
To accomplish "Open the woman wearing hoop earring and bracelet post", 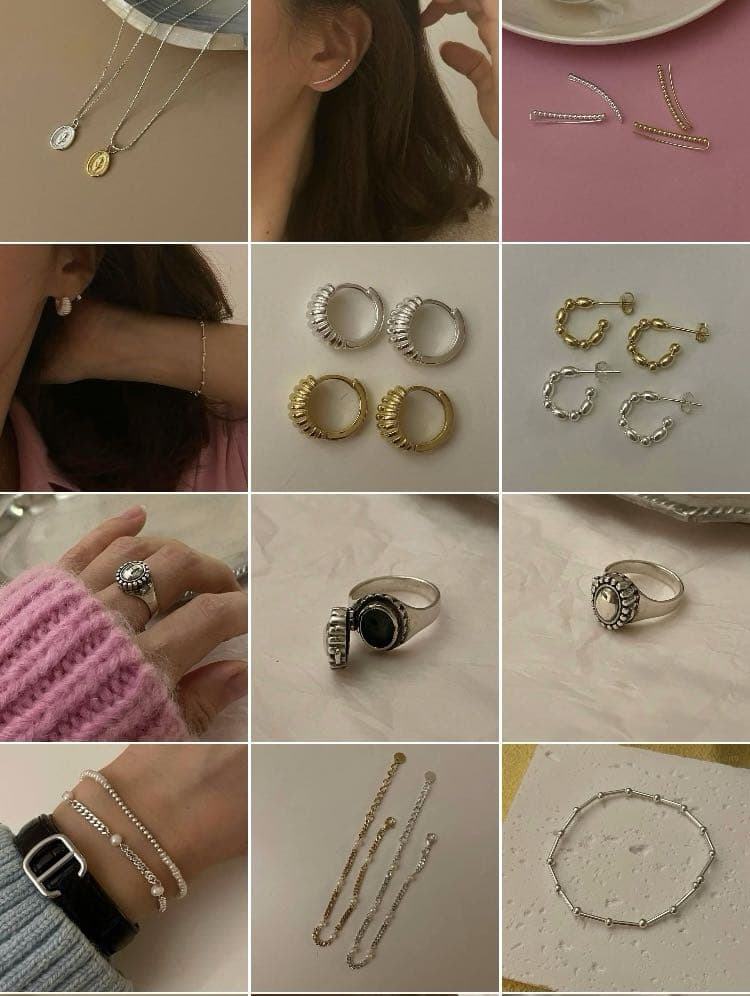I will (123, 367).
